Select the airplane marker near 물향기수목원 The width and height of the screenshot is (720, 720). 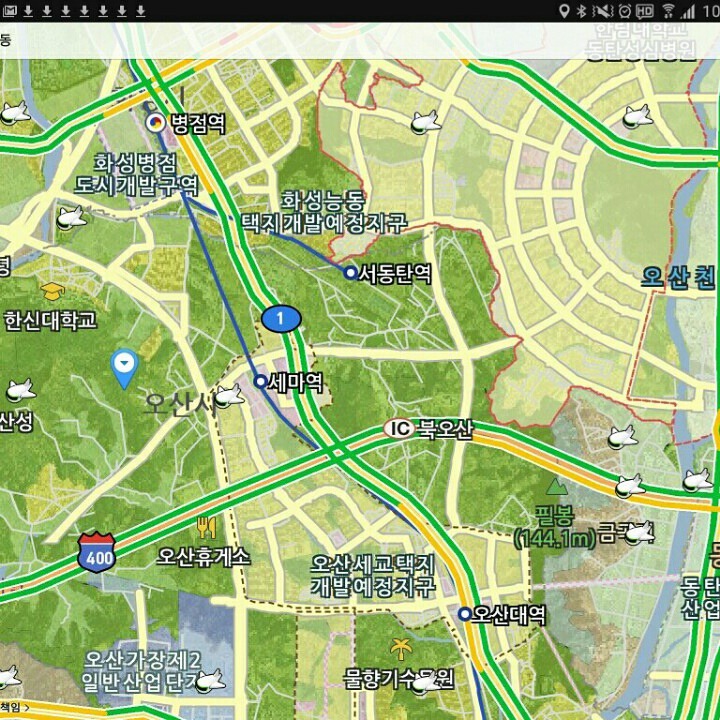(x=428, y=683)
